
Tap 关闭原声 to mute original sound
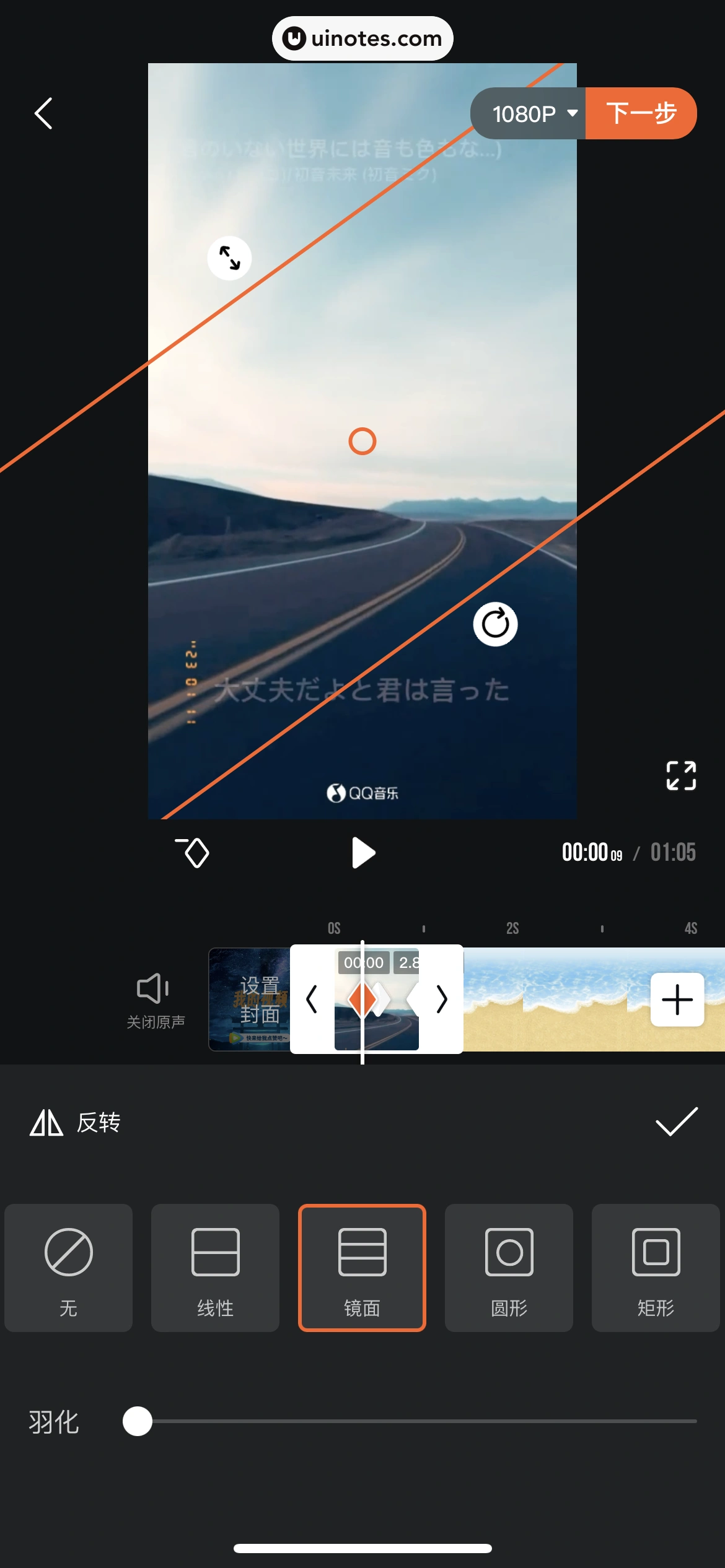pyautogui.click(x=155, y=1000)
